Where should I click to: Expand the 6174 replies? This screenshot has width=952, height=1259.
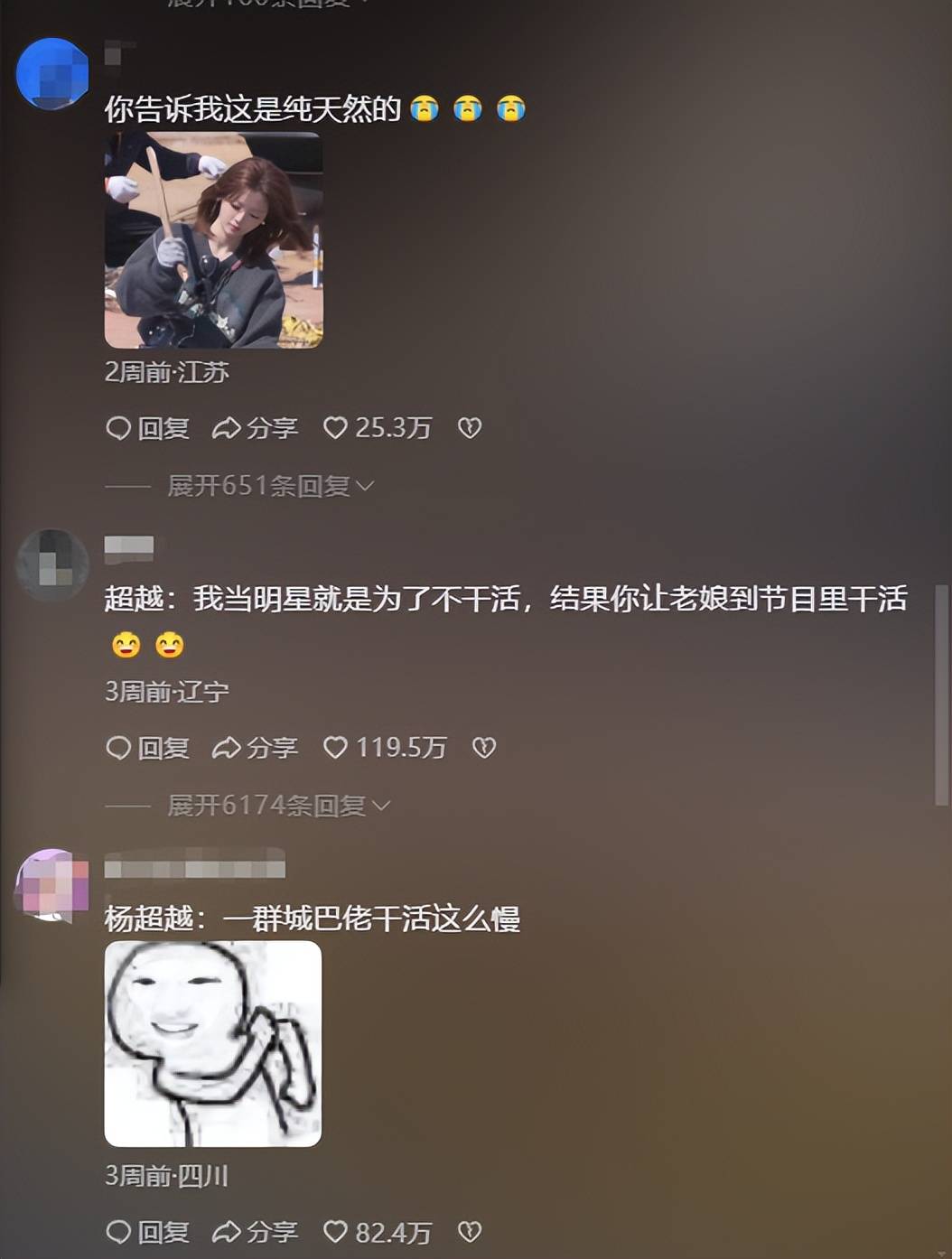pos(278,806)
